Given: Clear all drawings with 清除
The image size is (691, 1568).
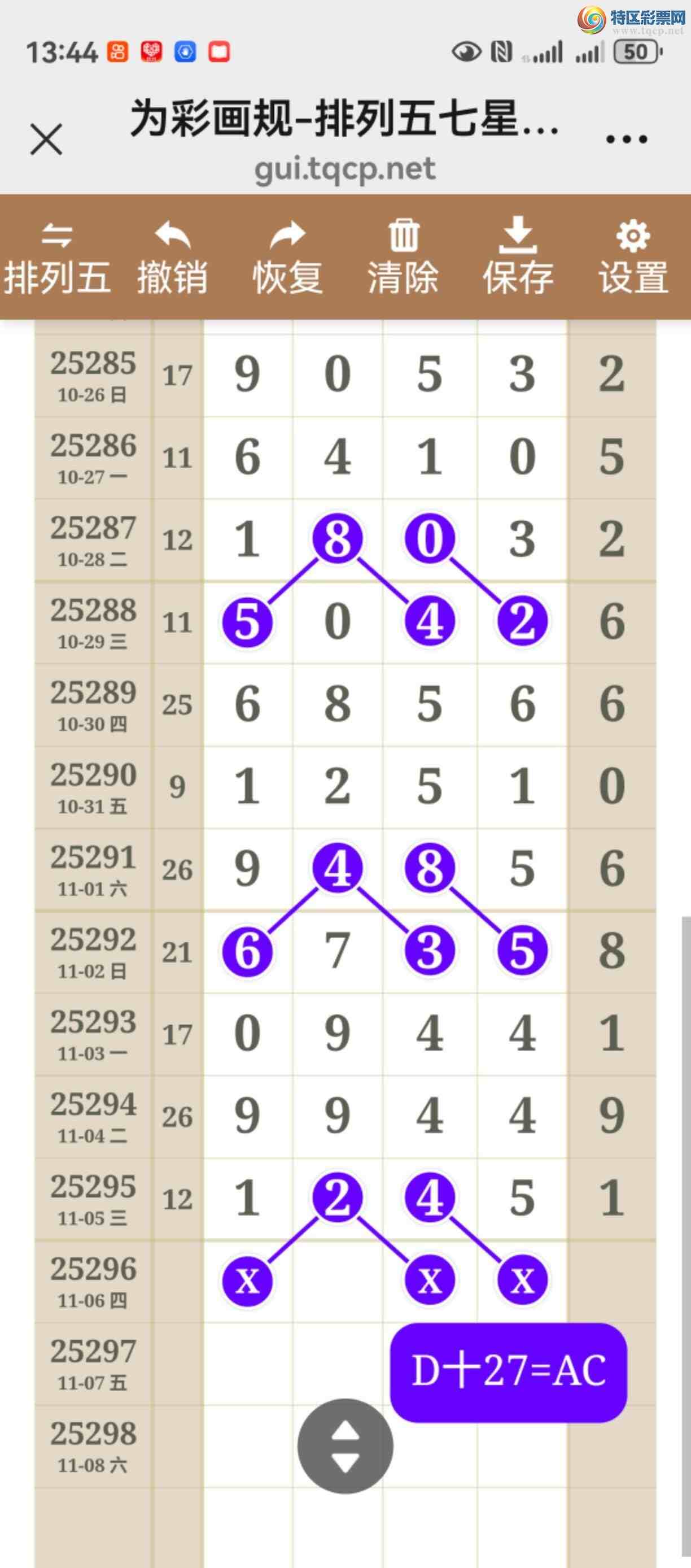Looking at the screenshot, I should tap(403, 259).
